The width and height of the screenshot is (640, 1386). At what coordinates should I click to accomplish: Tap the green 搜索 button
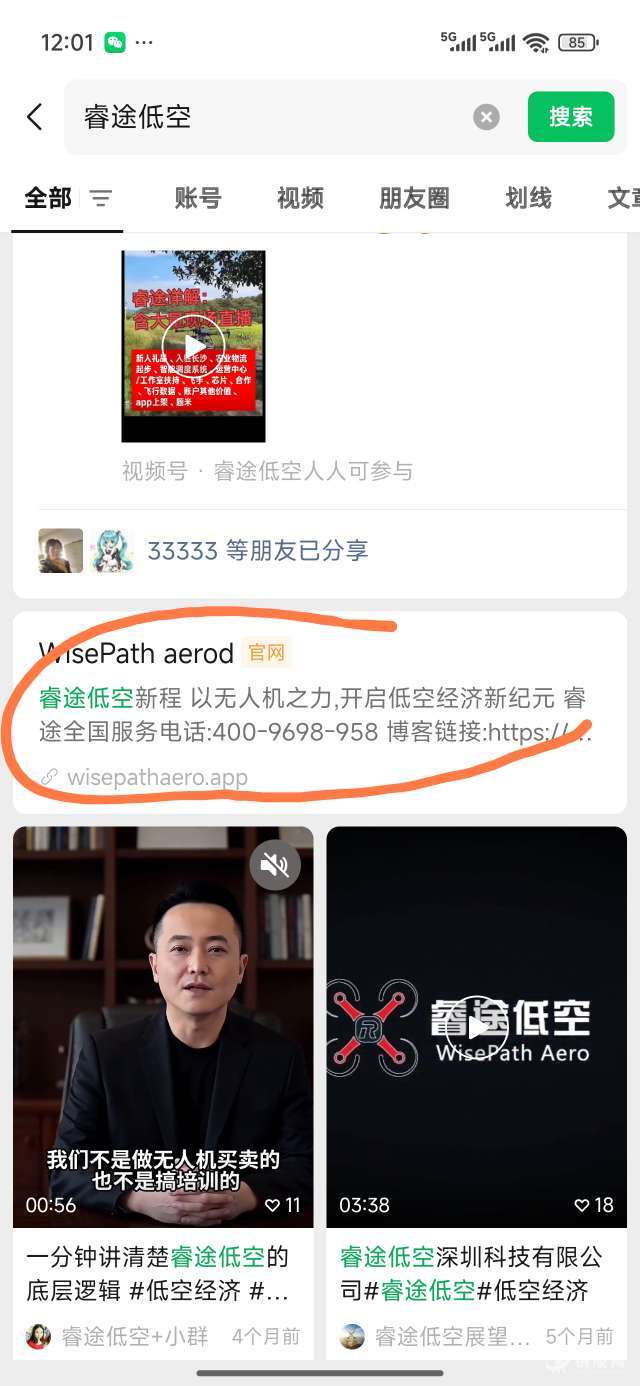(x=570, y=117)
